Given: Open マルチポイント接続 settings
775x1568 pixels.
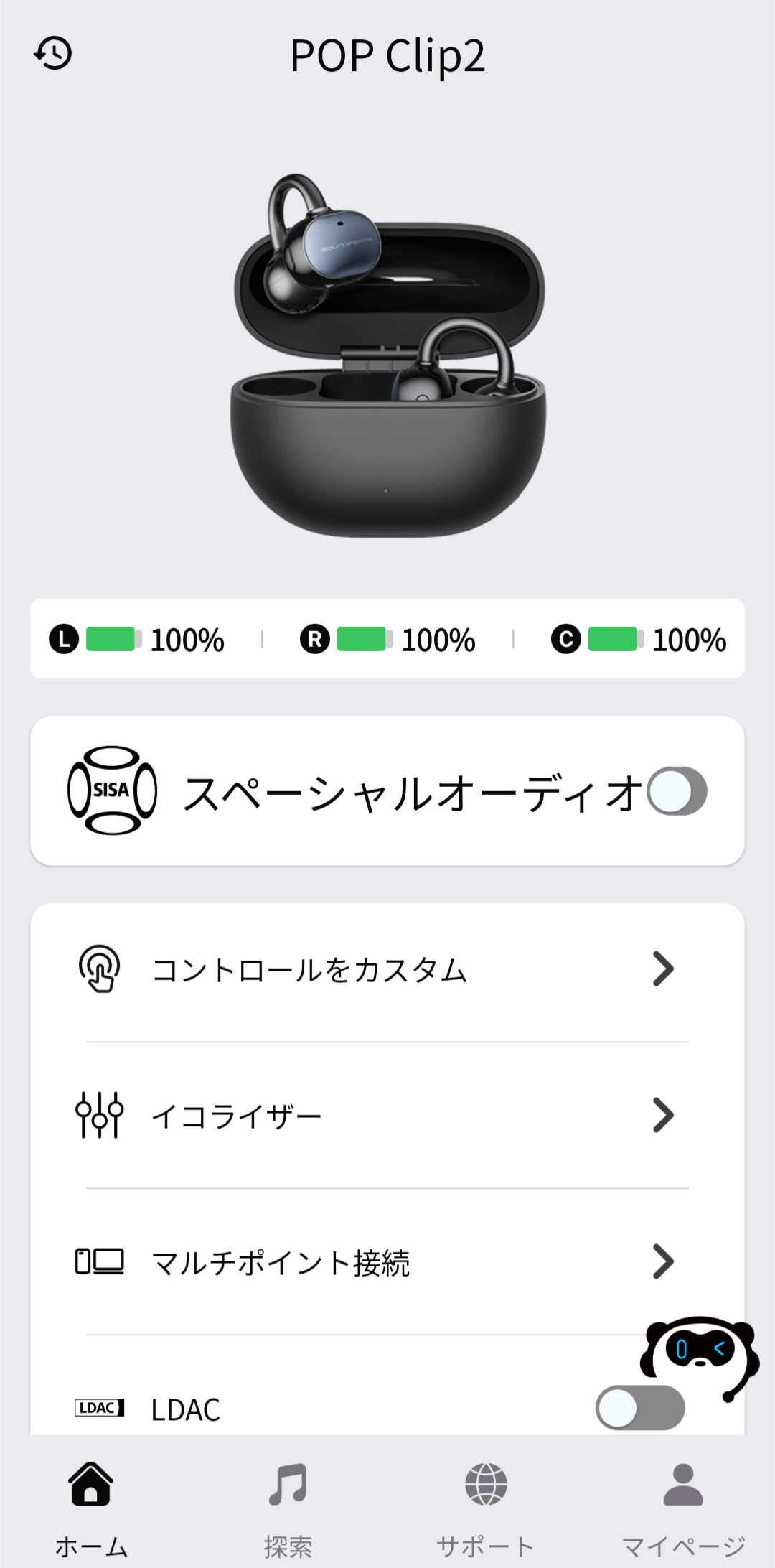Looking at the screenshot, I should pyautogui.click(x=387, y=1262).
